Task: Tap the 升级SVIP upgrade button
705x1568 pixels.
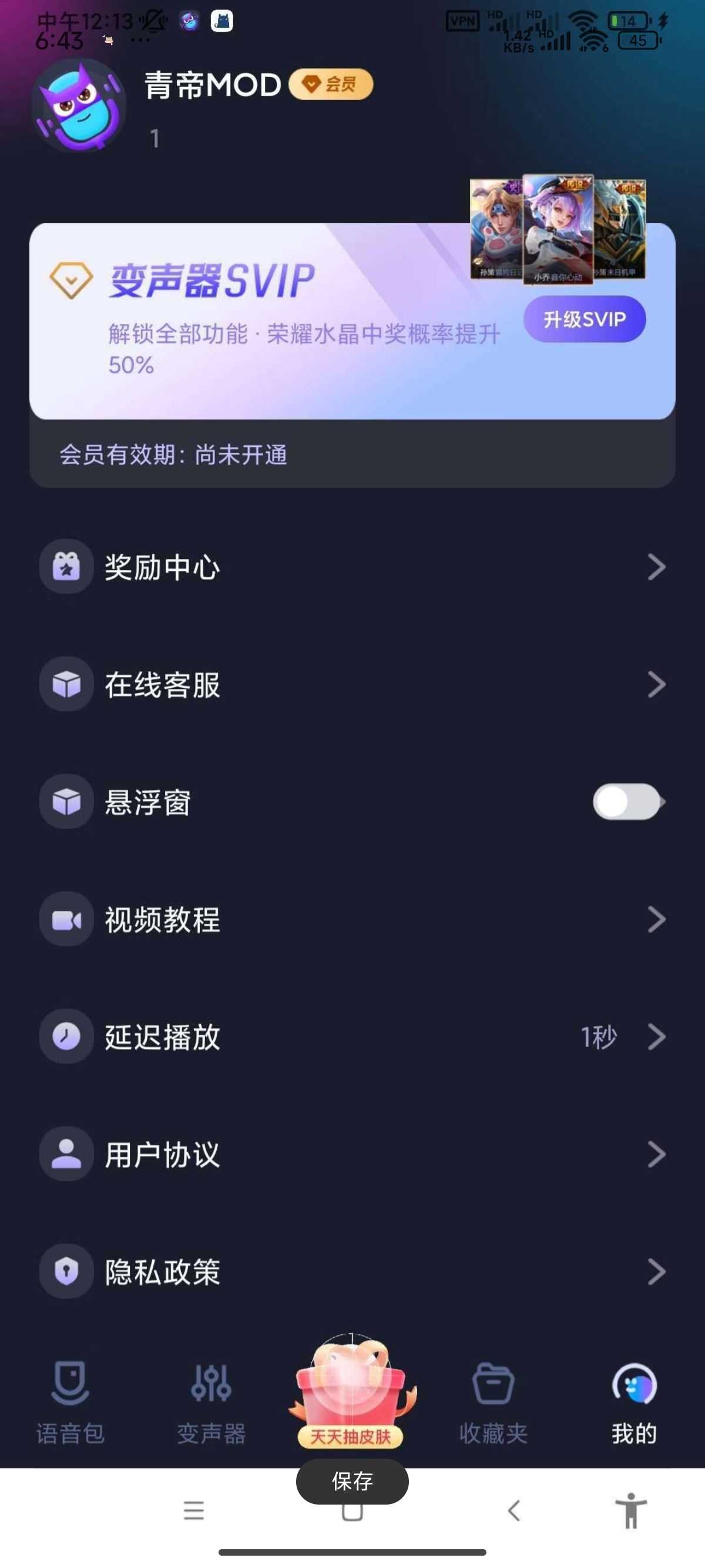Action: click(x=585, y=319)
